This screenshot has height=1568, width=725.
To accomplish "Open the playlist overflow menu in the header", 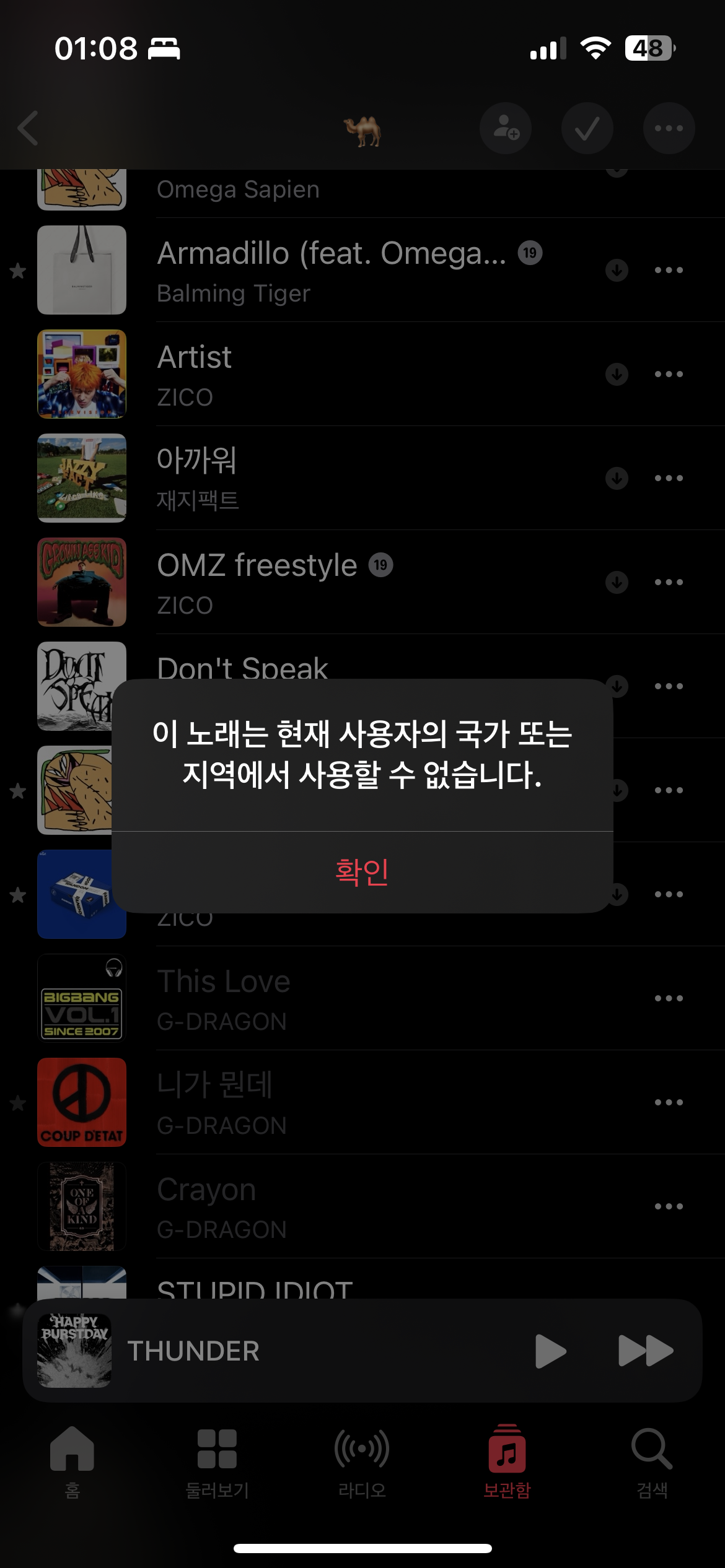I will tap(669, 128).
